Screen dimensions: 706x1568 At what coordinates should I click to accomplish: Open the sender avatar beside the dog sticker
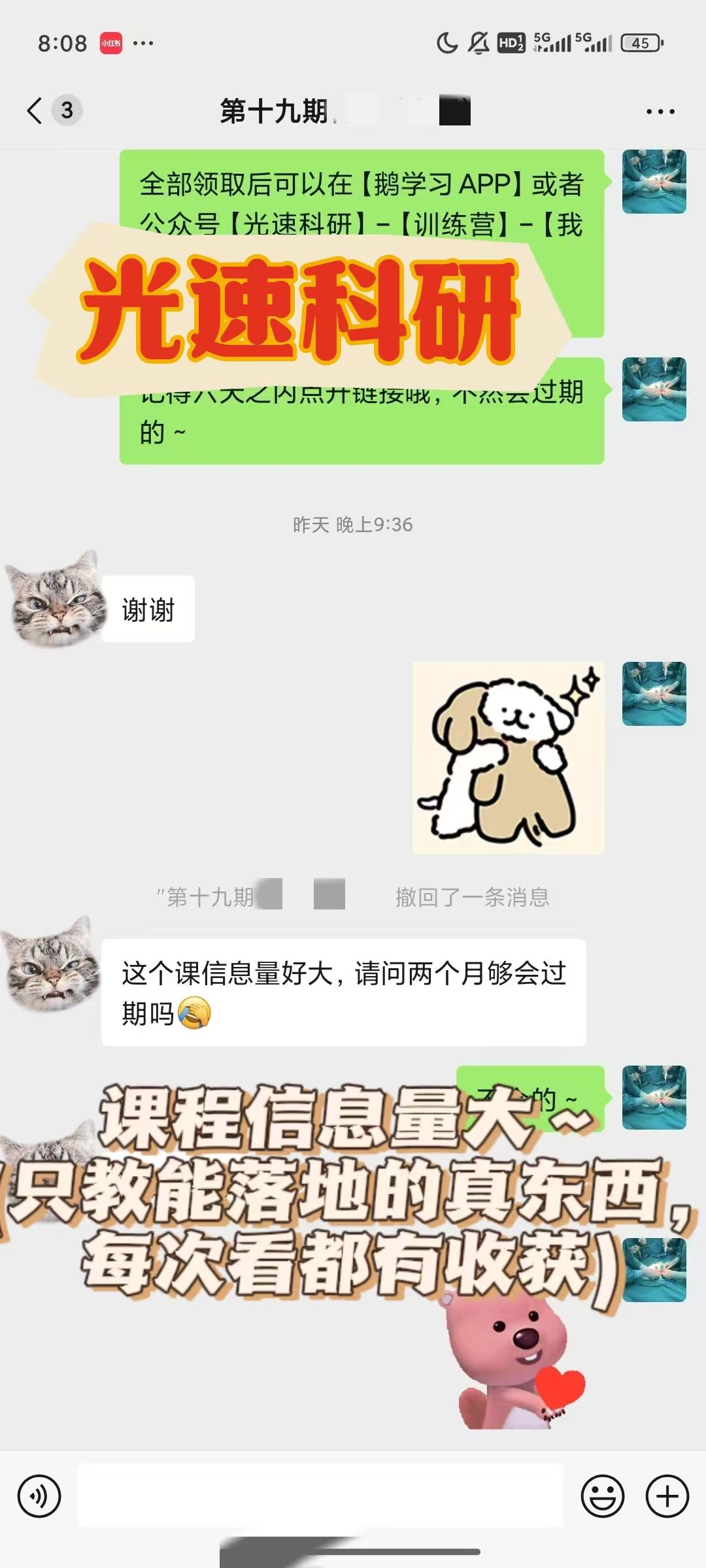pyautogui.click(x=654, y=694)
